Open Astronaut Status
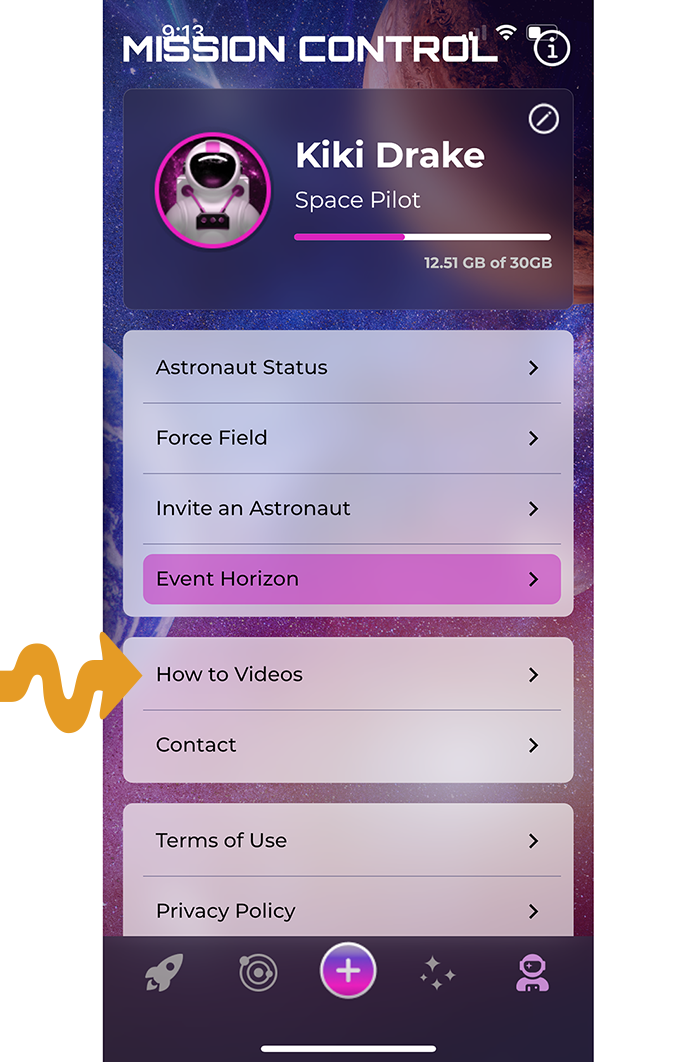The height and width of the screenshot is (1062, 697). pos(347,368)
